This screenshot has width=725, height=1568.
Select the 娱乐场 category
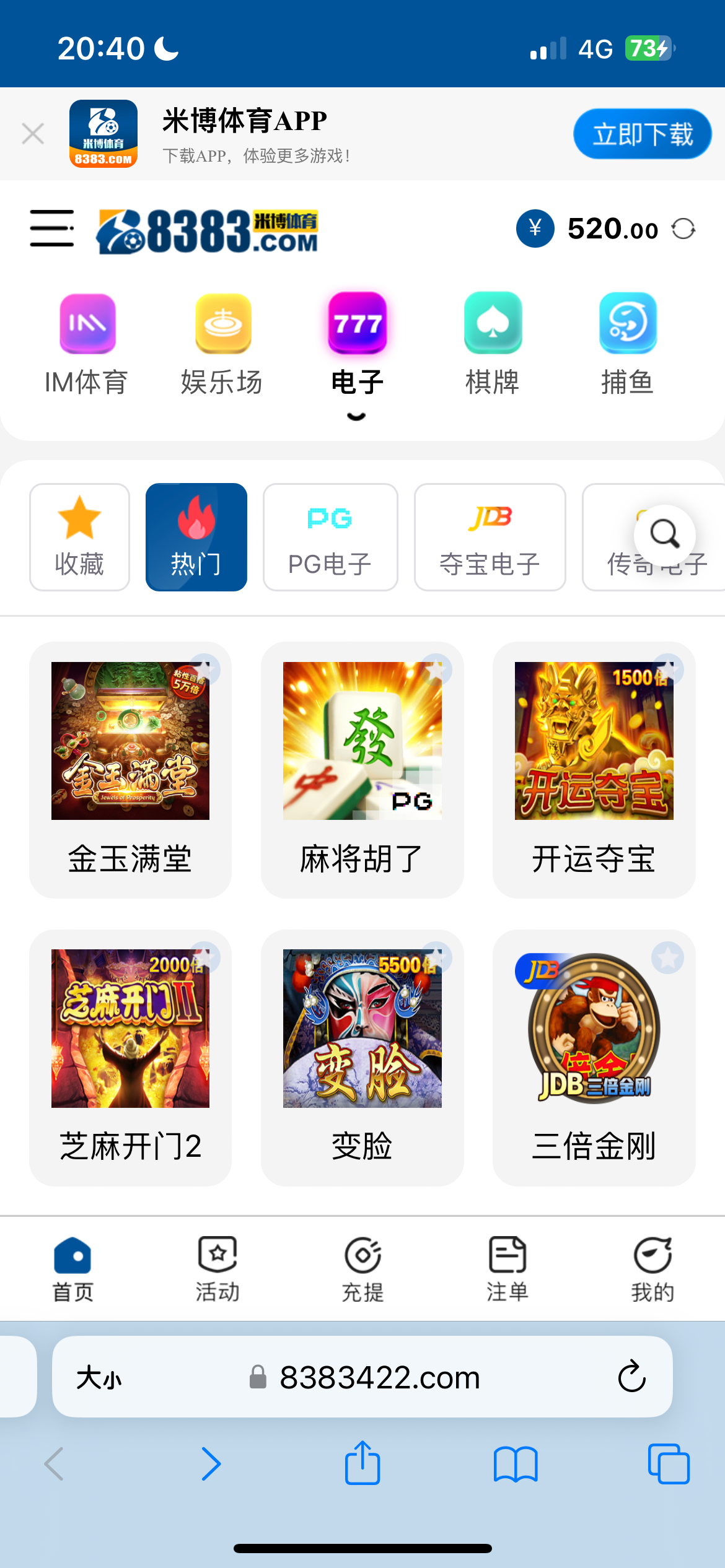(222, 344)
